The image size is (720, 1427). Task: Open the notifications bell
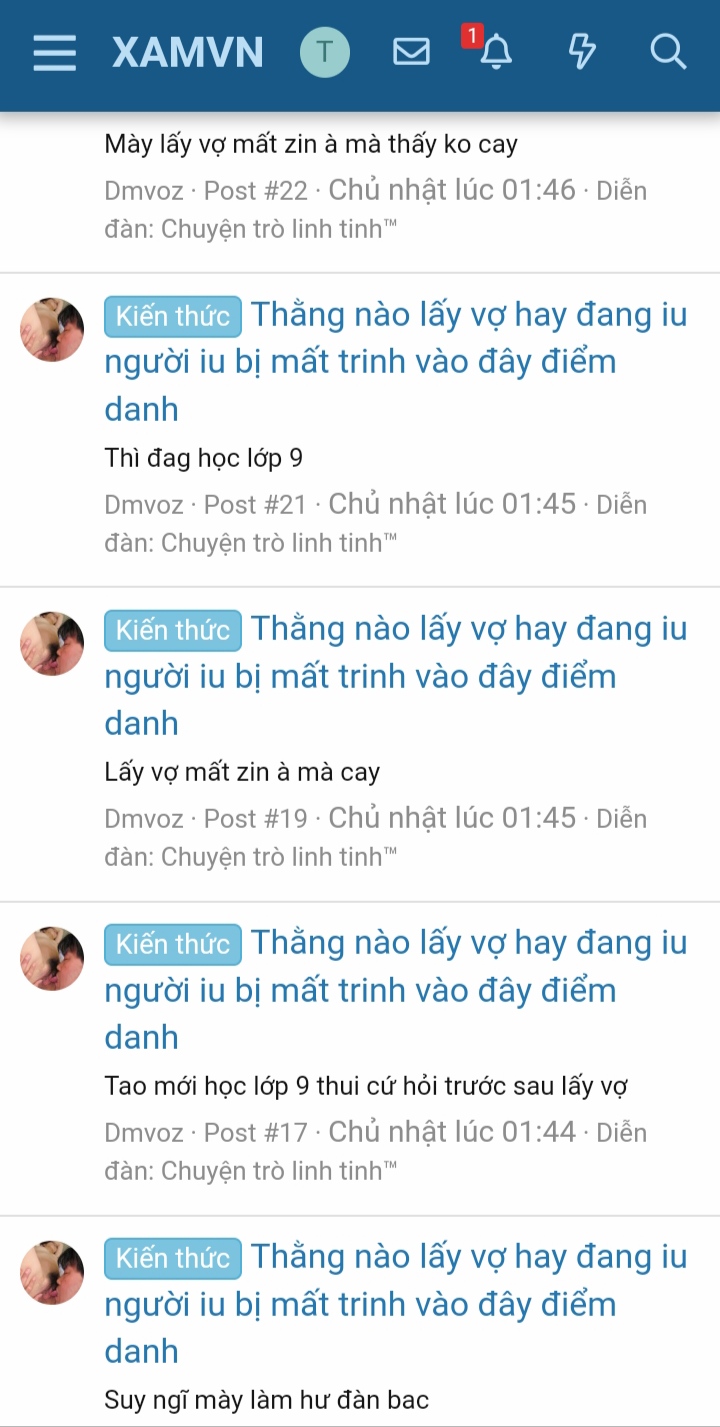(495, 52)
